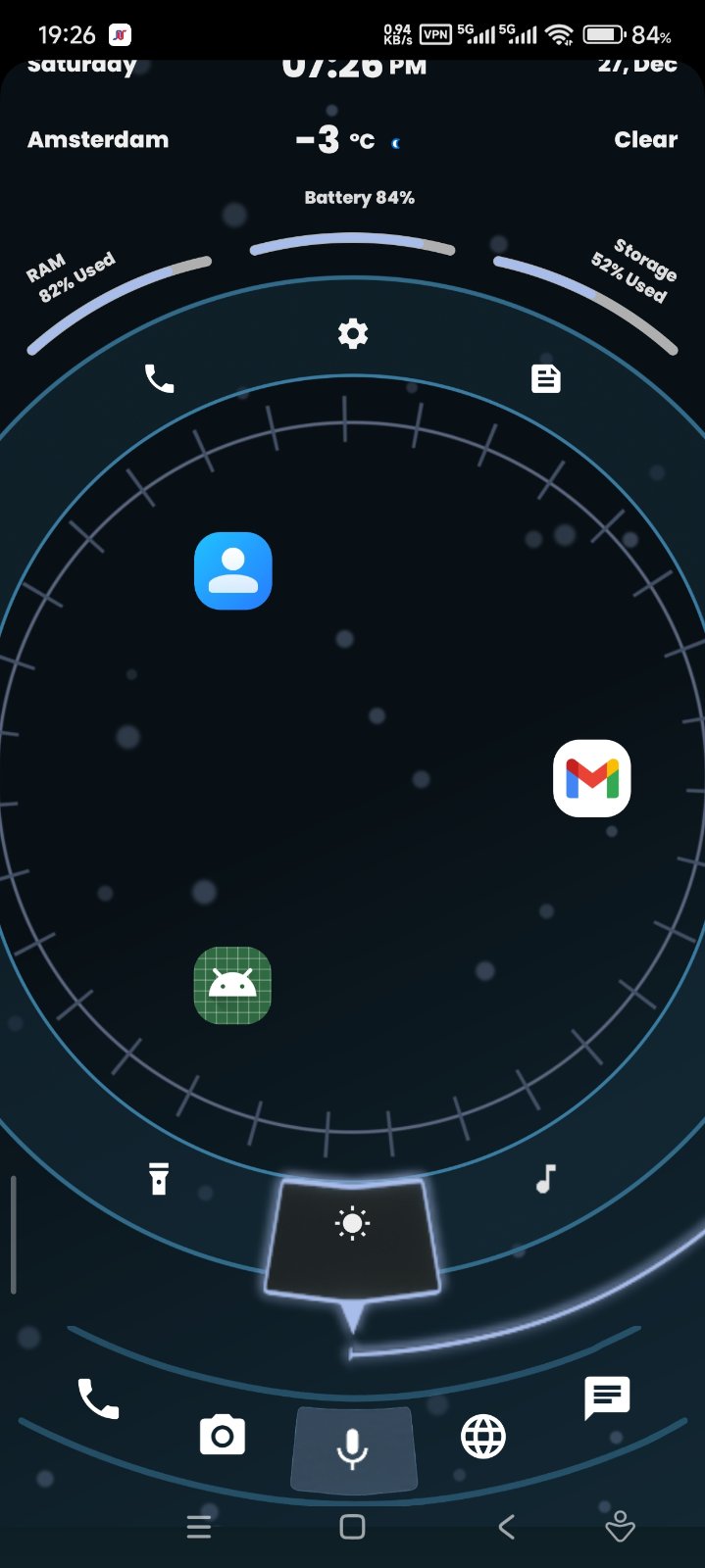Open the dialer from the dock
The height and width of the screenshot is (1568, 705).
(x=98, y=1398)
